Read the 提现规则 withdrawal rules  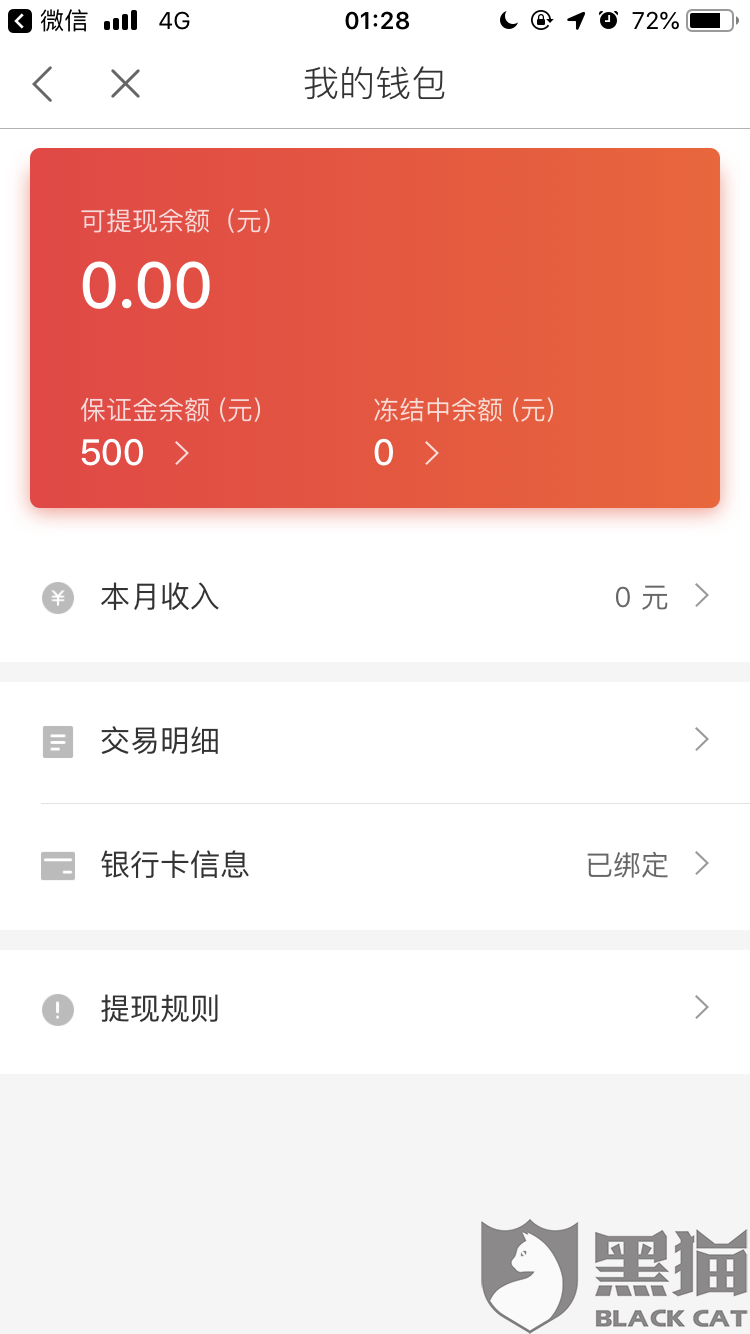375,1009
